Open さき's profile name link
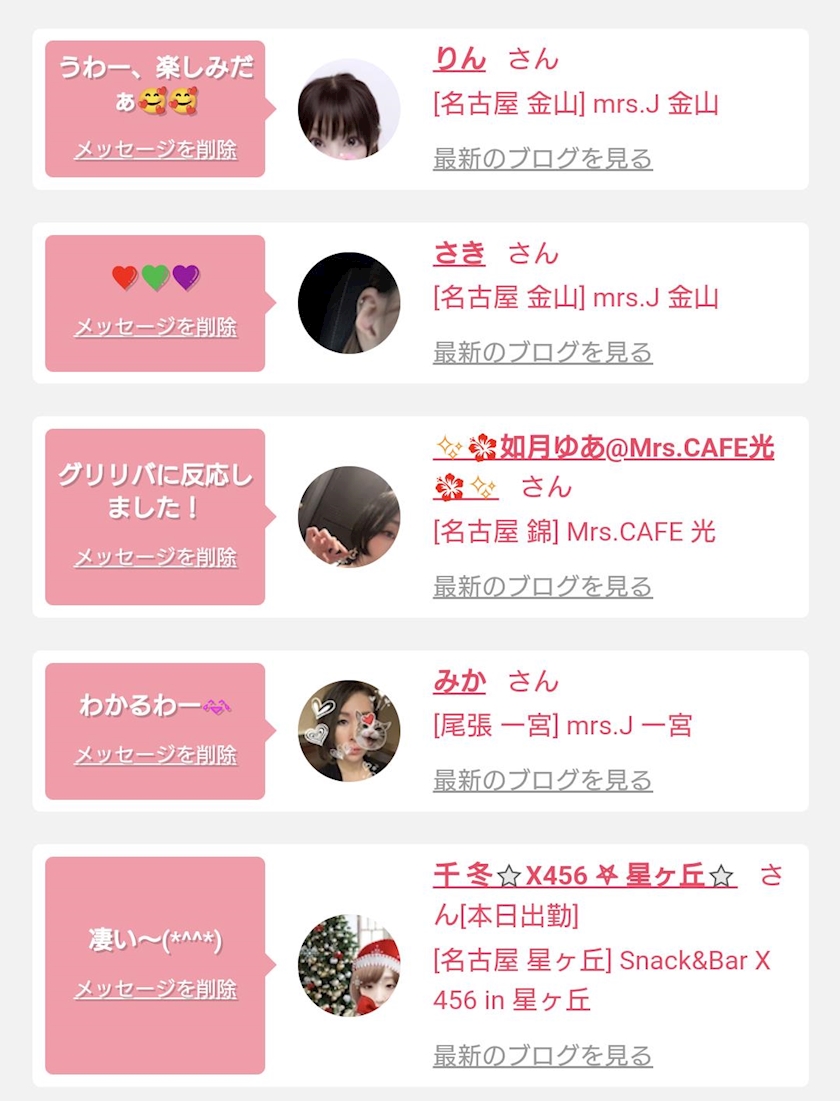The height and width of the screenshot is (1101, 840). [459, 253]
